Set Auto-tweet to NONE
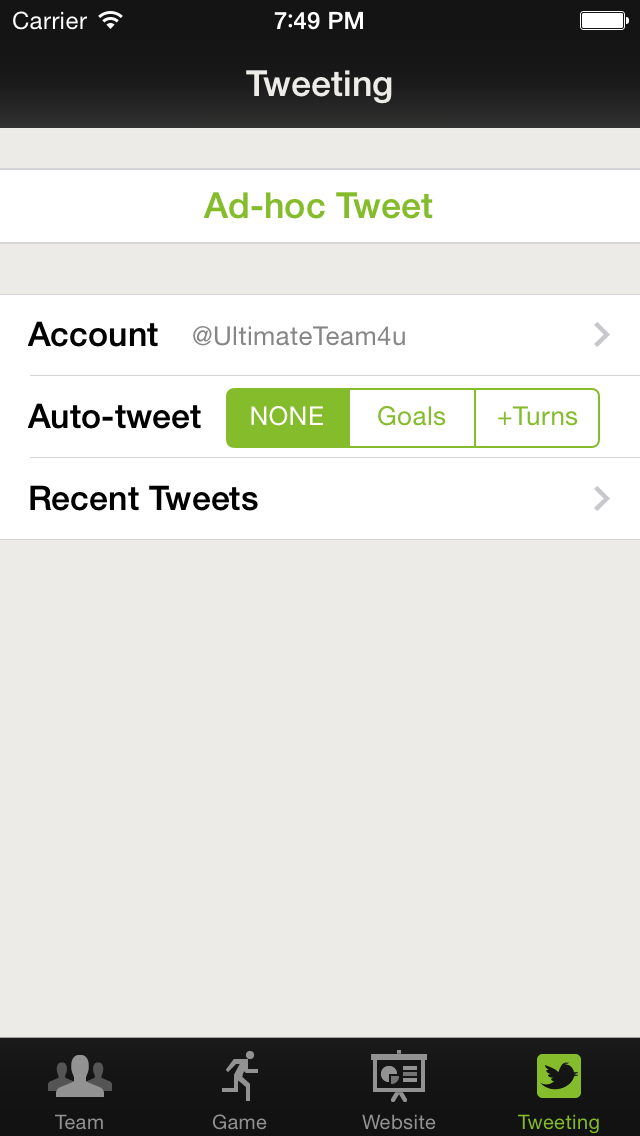The height and width of the screenshot is (1136, 640). point(288,417)
